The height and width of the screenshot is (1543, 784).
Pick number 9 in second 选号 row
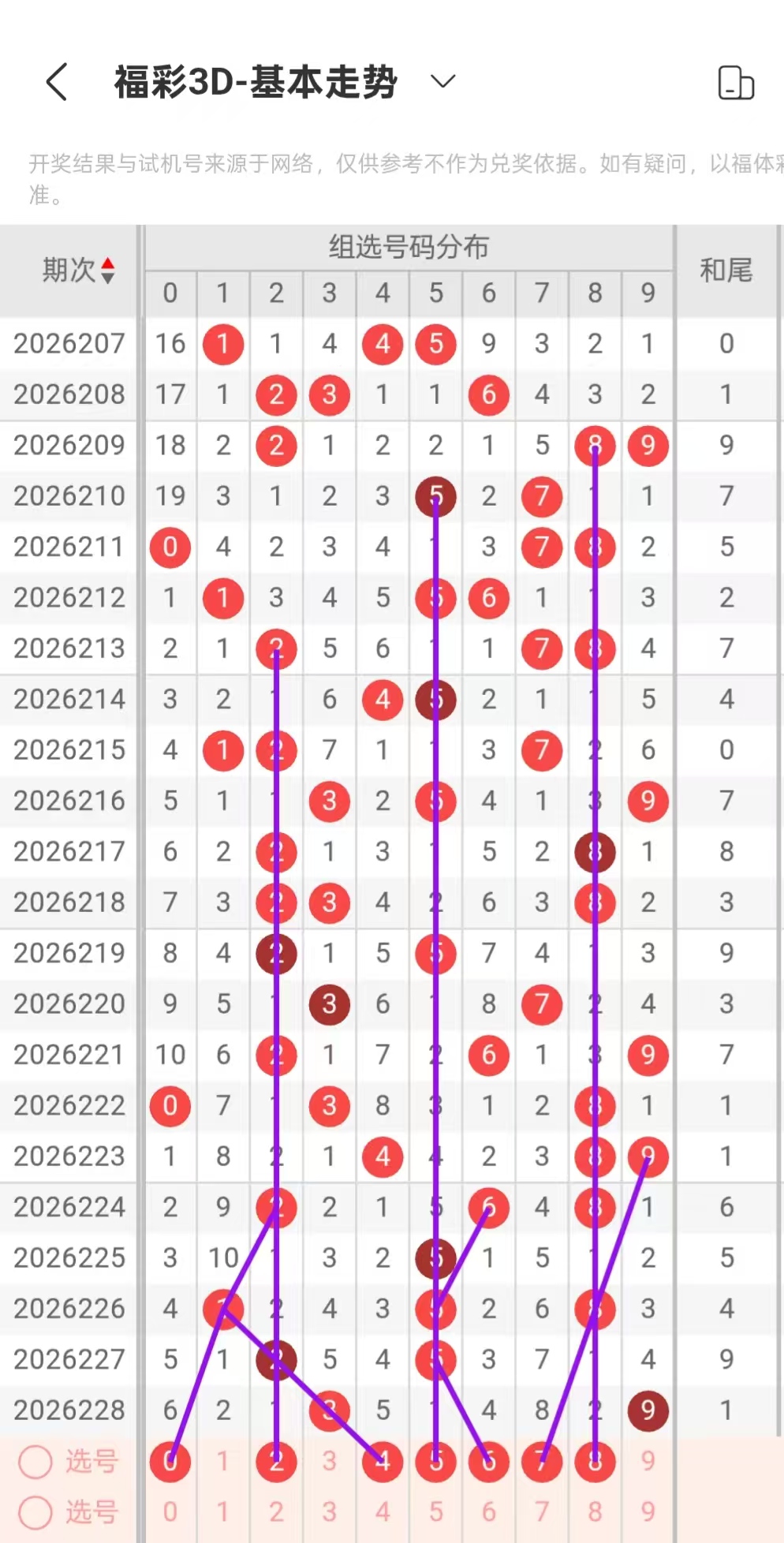pos(648,1512)
